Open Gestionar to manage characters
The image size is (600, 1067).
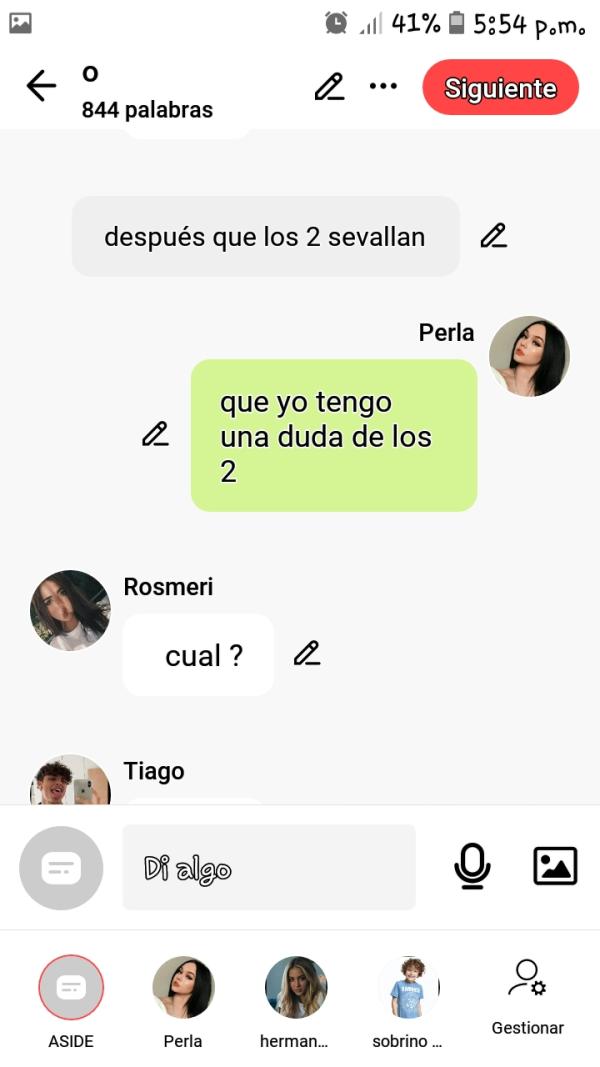(527, 996)
